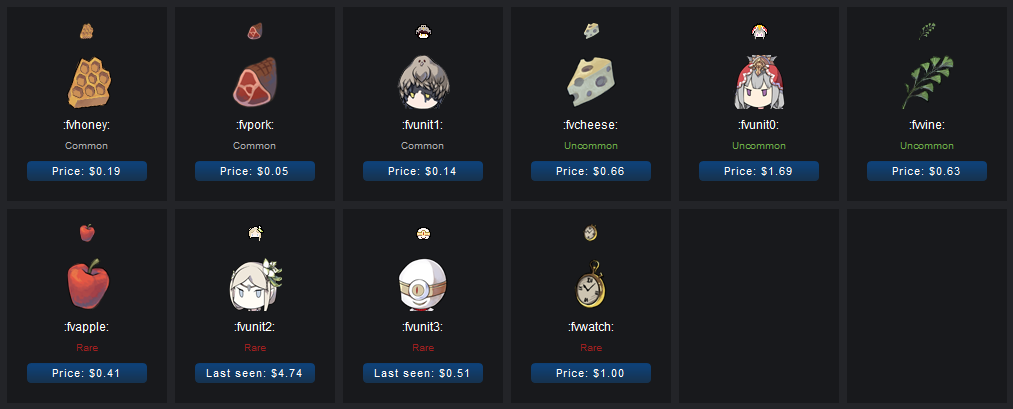The width and height of the screenshot is (1013, 409).
Task: Open fvunit3 Last seen: $0.51 button
Action: point(423,373)
